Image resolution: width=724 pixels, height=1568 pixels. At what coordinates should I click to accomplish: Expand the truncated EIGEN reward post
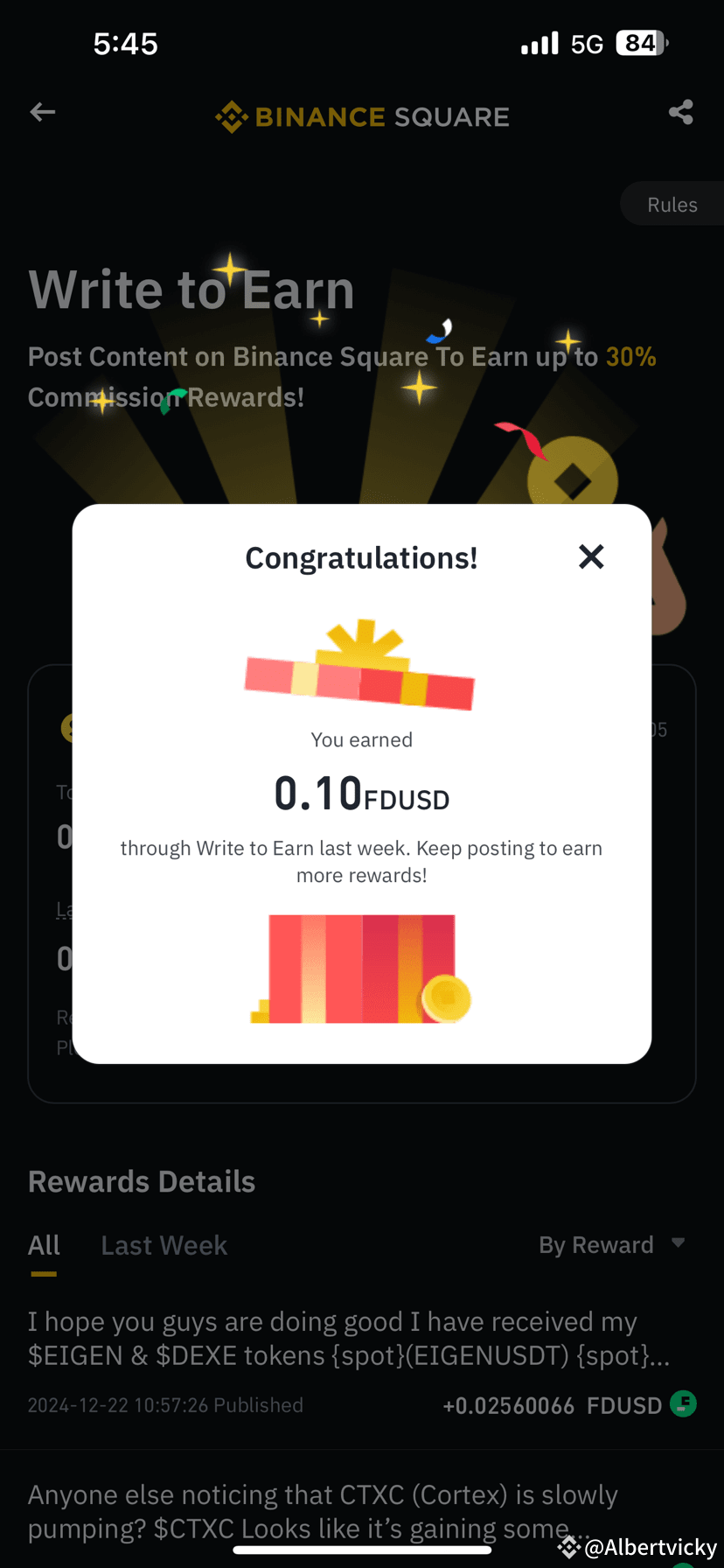point(332,1338)
